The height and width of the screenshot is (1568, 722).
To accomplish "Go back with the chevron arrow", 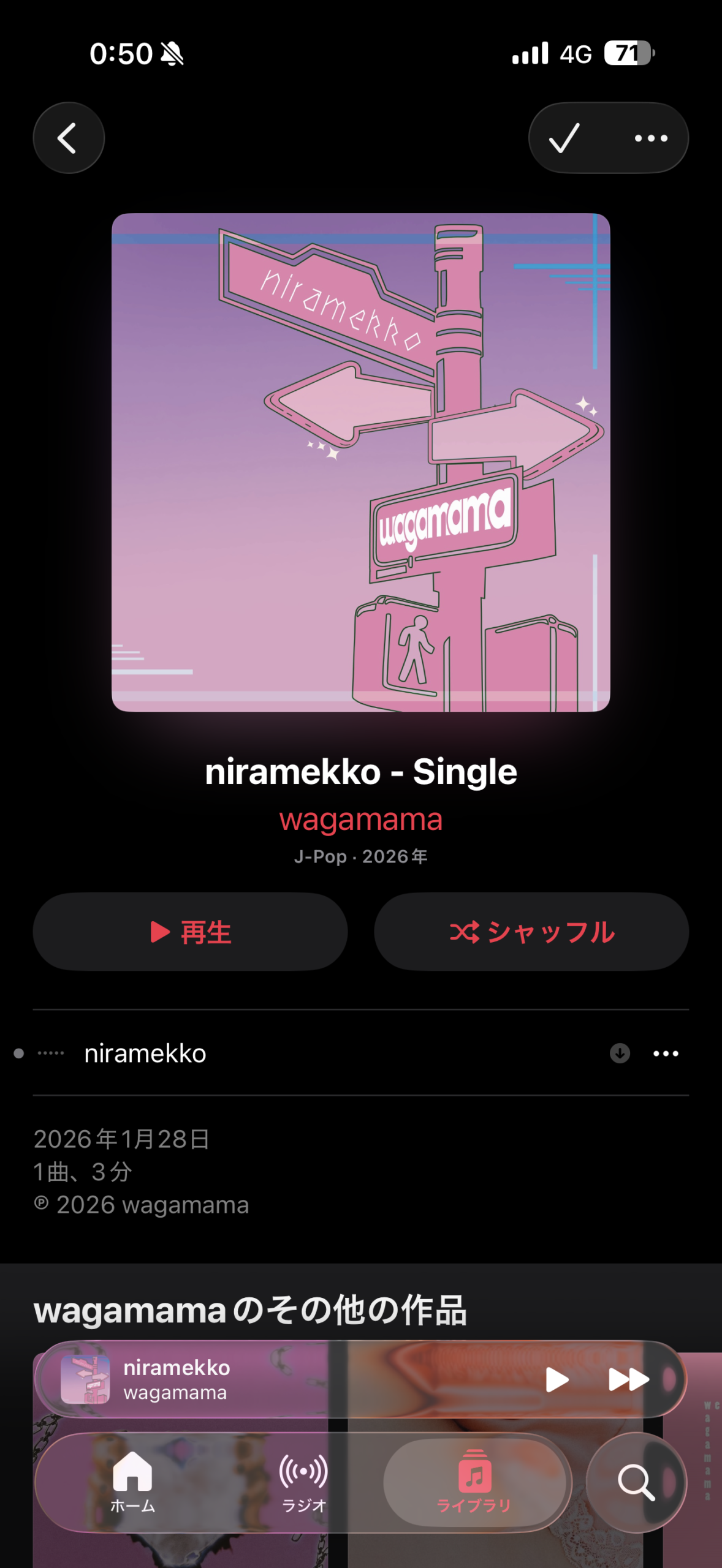I will (69, 137).
